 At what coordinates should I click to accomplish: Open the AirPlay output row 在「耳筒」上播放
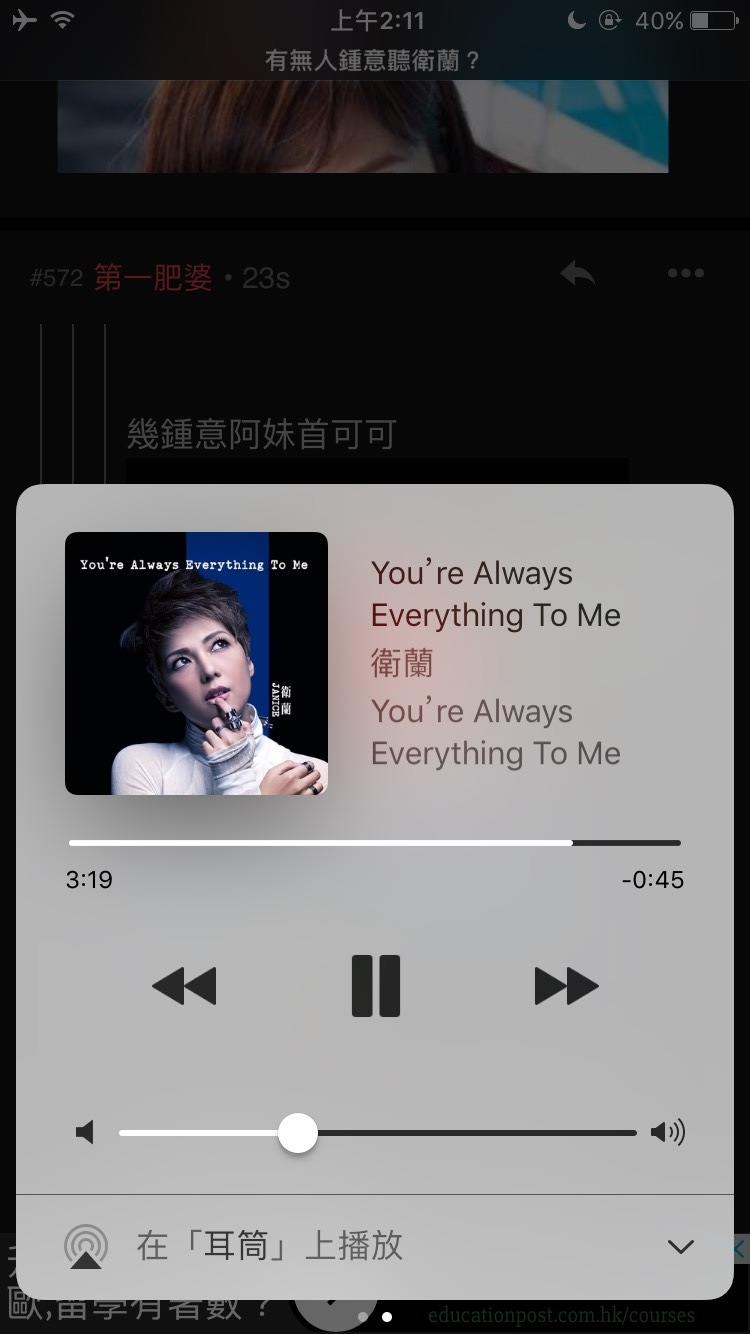click(x=375, y=1246)
